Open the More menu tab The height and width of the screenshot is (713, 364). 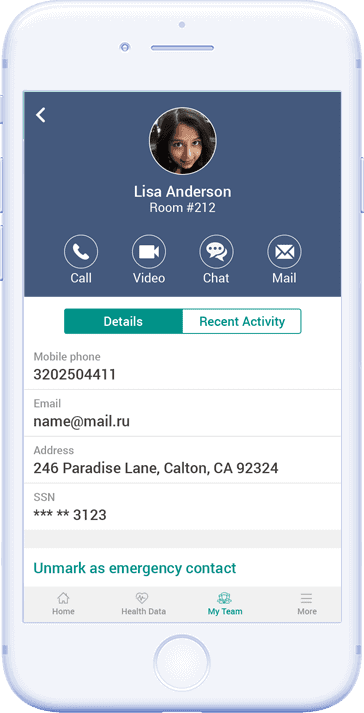click(307, 604)
